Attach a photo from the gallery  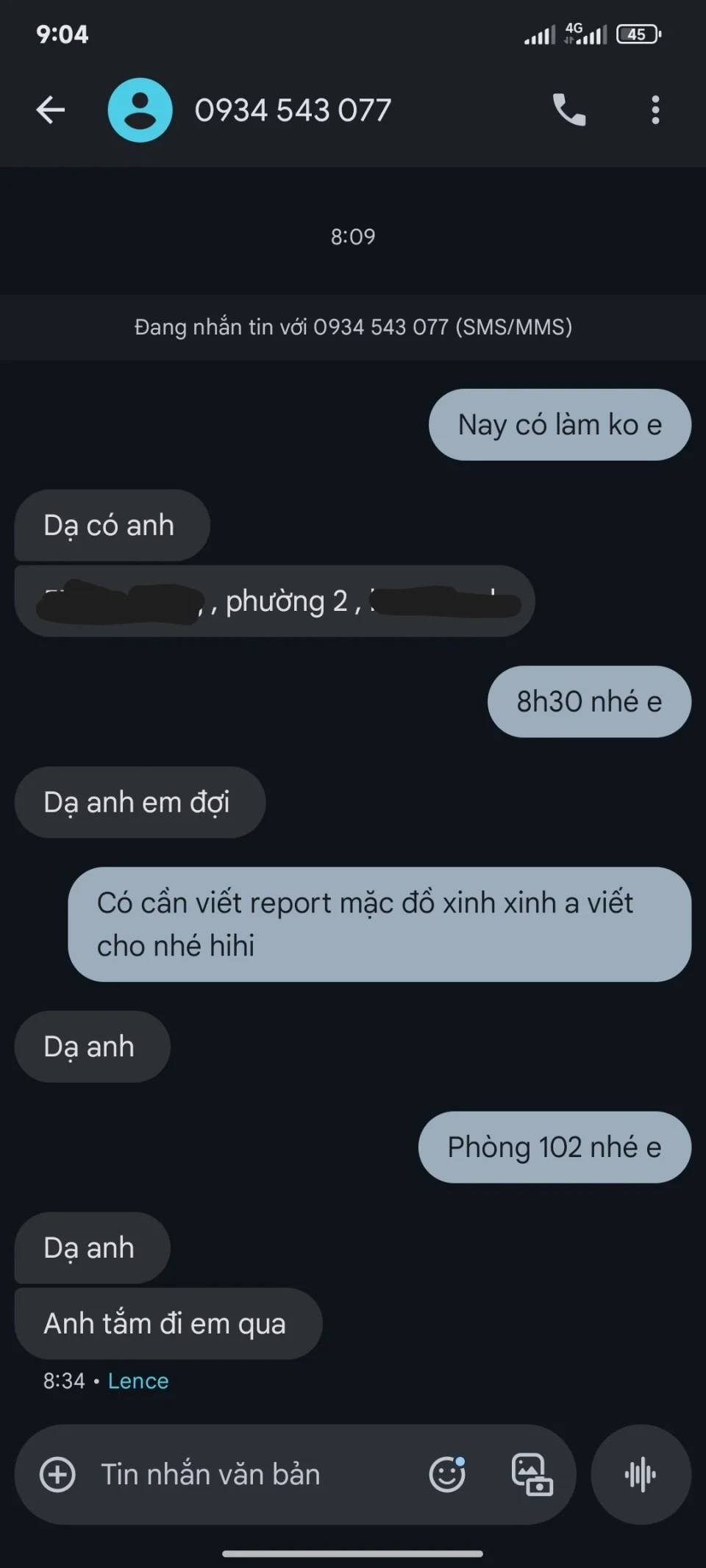point(532,1475)
